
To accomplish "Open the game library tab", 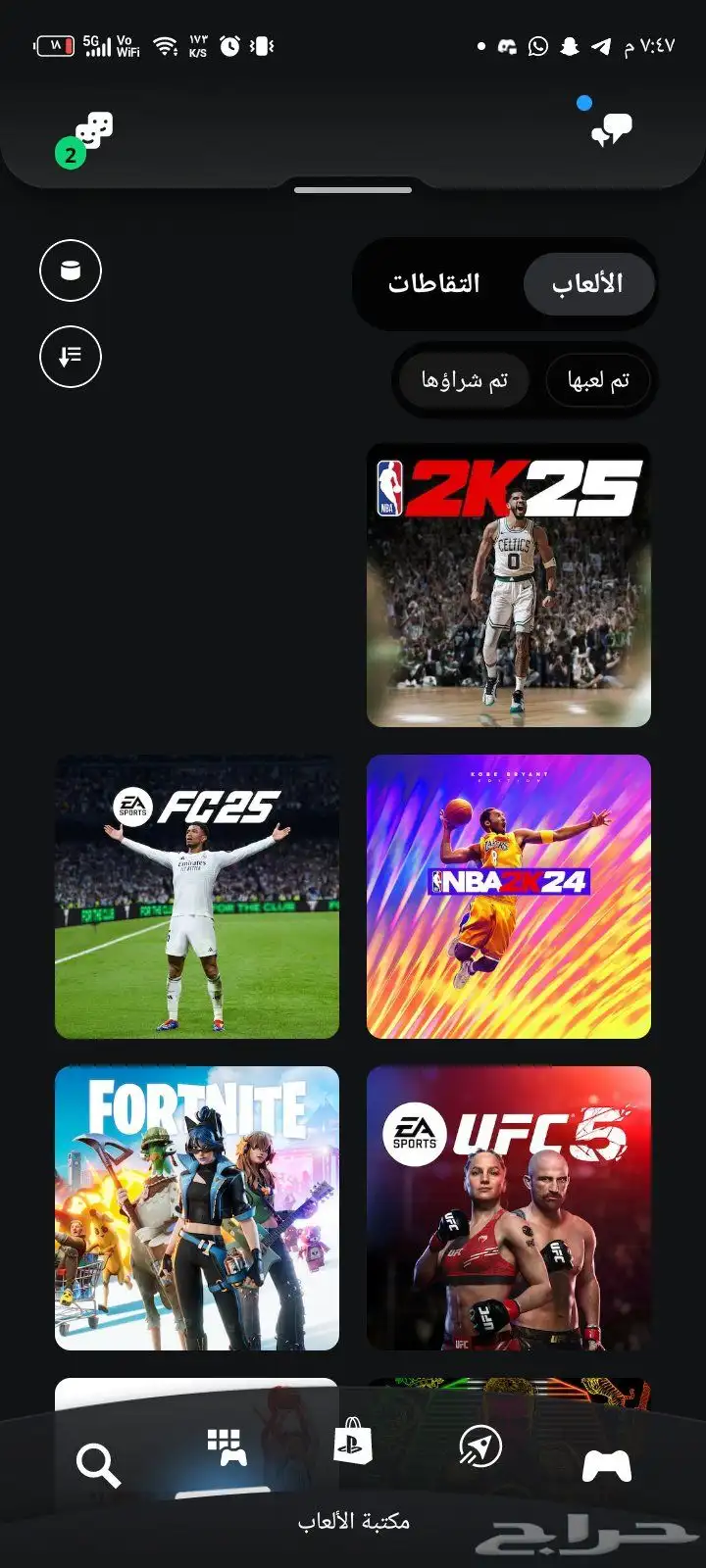I will point(227,1448).
